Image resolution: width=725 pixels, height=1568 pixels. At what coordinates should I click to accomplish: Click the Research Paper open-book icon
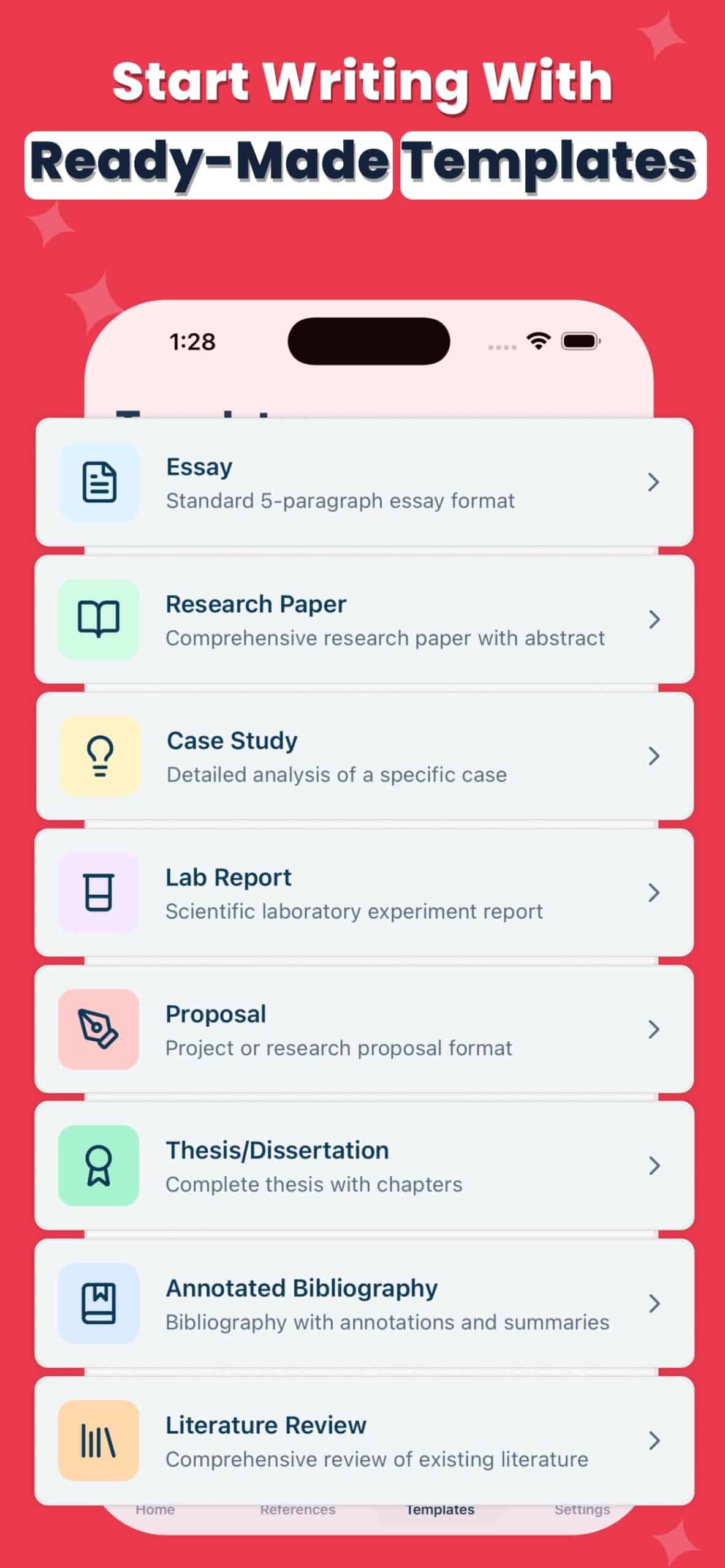(98, 619)
